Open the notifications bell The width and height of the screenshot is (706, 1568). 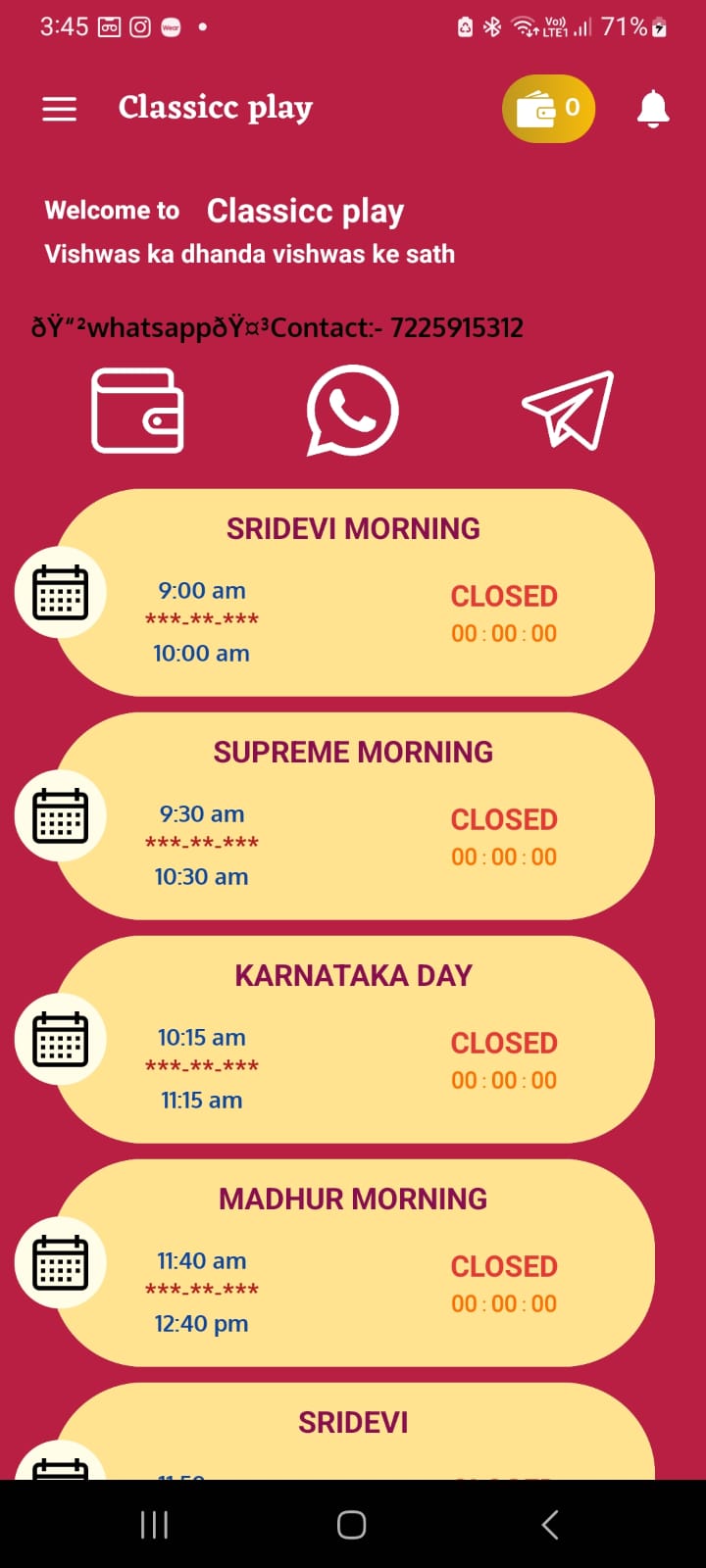653,108
